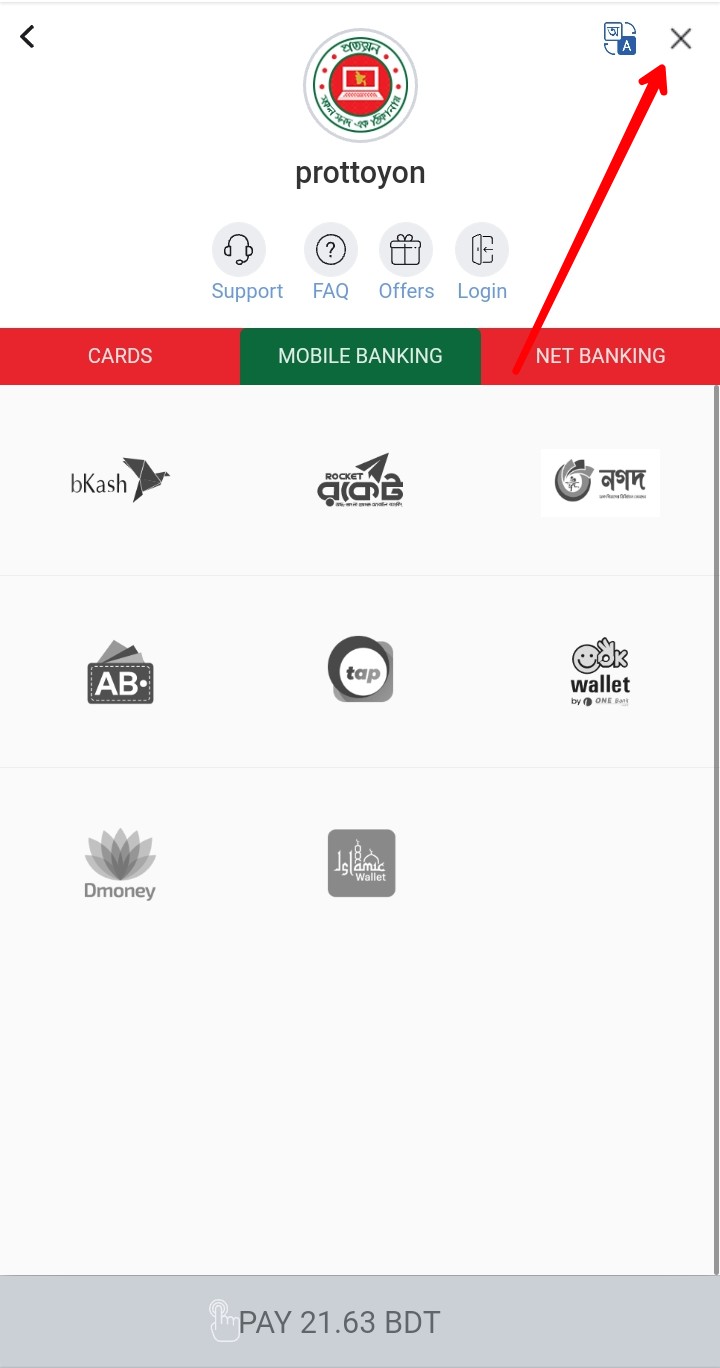720x1368 pixels.
Task: Select the MOBILE BANKING tab
Action: 360,356
